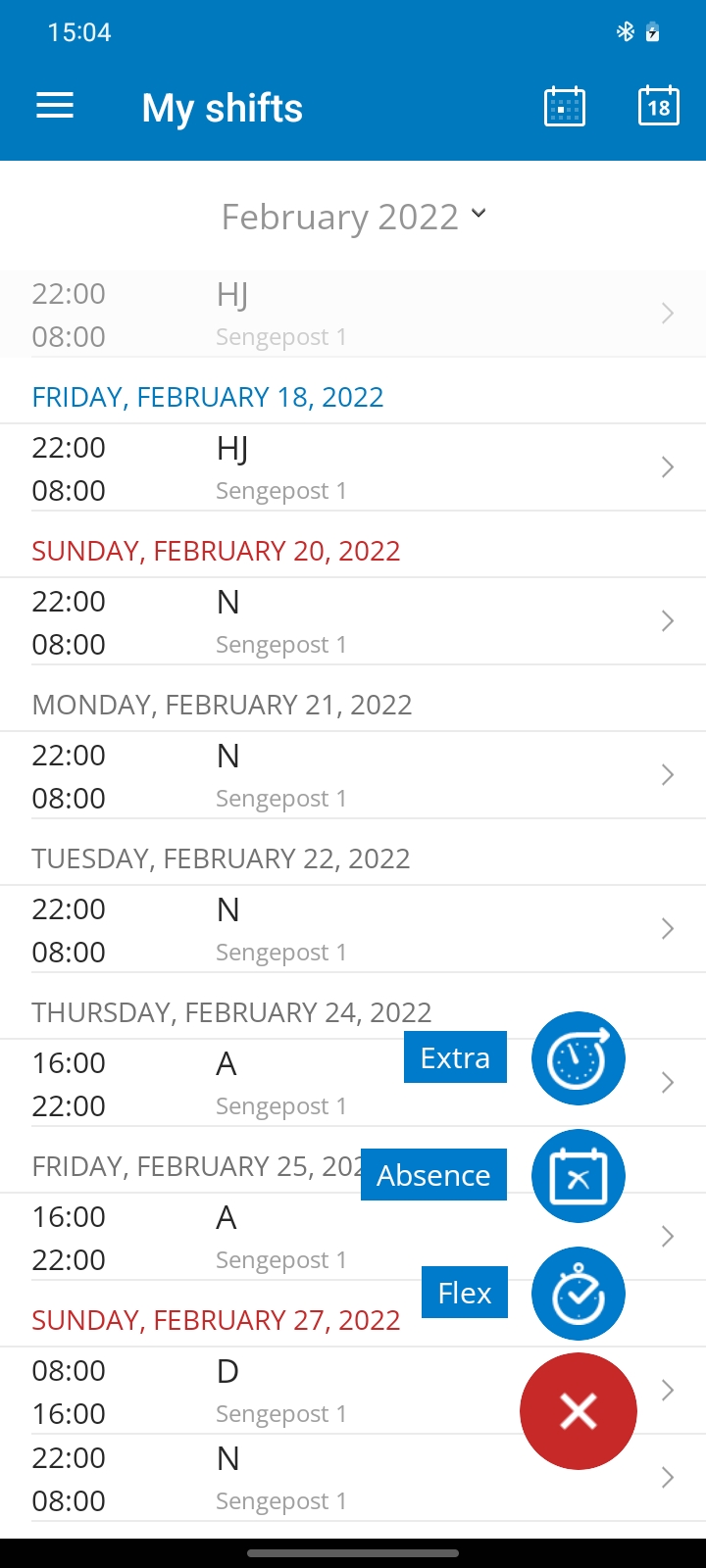Expand the February 2022 month dropdown
This screenshot has height=1568, width=706.
click(353, 217)
